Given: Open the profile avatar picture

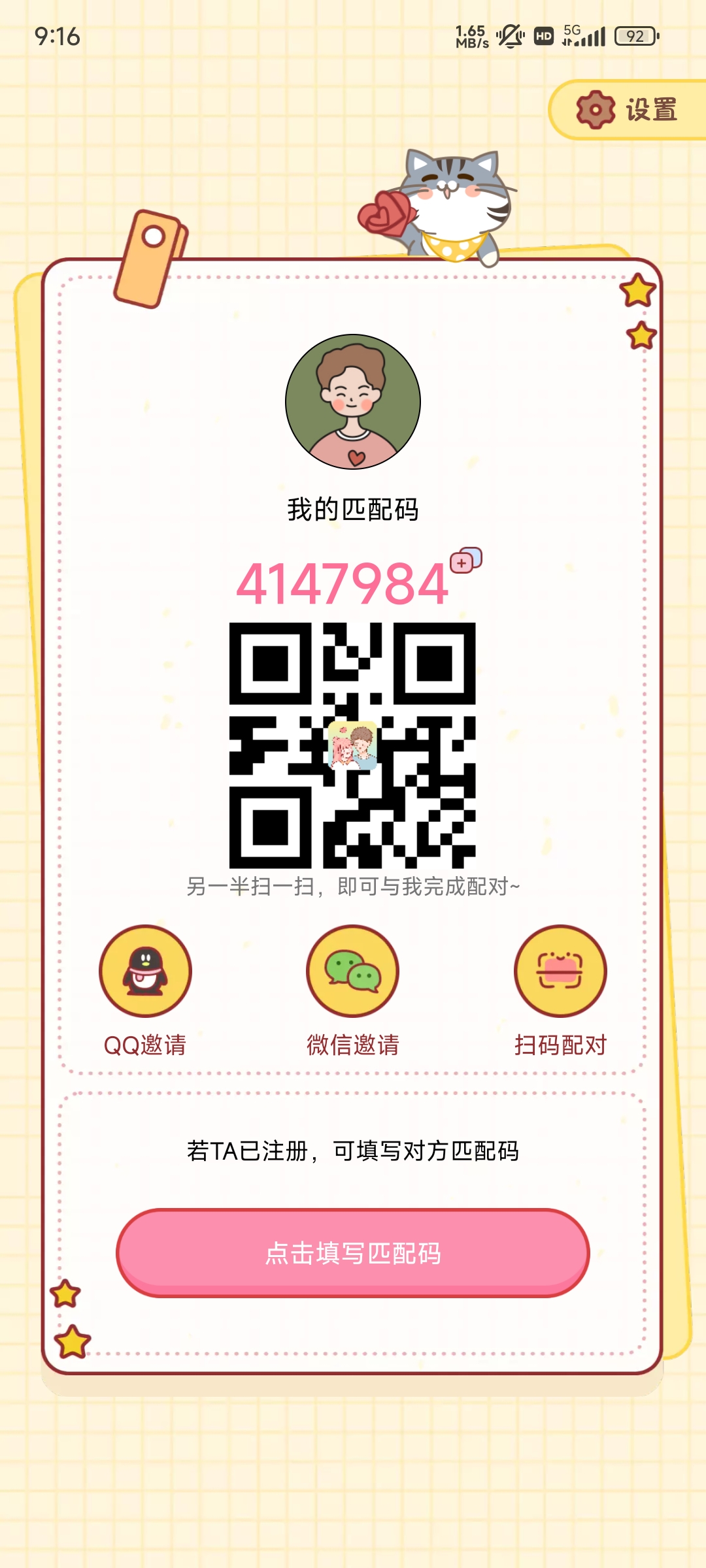Looking at the screenshot, I should [353, 402].
